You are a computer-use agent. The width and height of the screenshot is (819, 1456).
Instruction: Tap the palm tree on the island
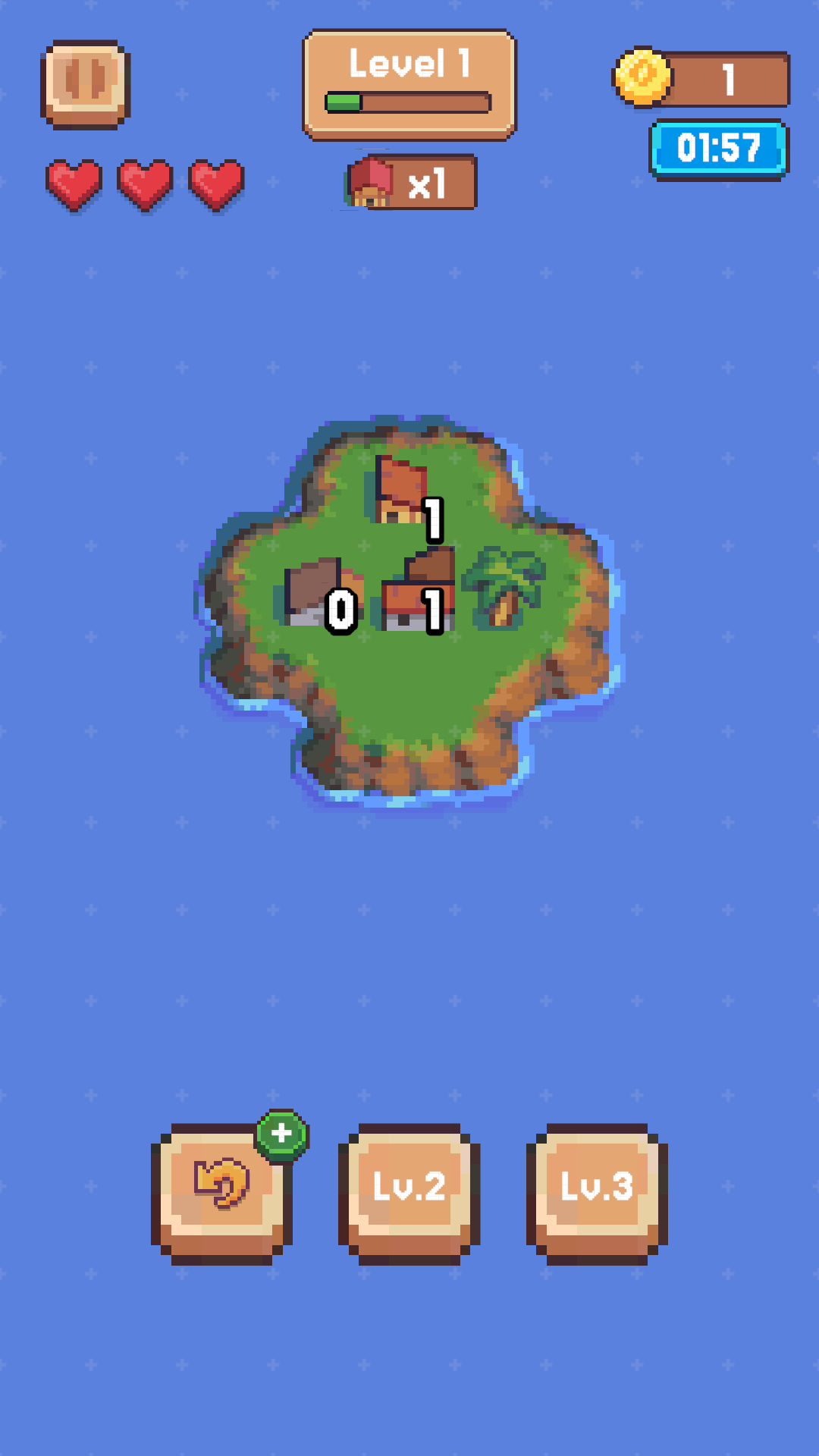click(x=503, y=586)
